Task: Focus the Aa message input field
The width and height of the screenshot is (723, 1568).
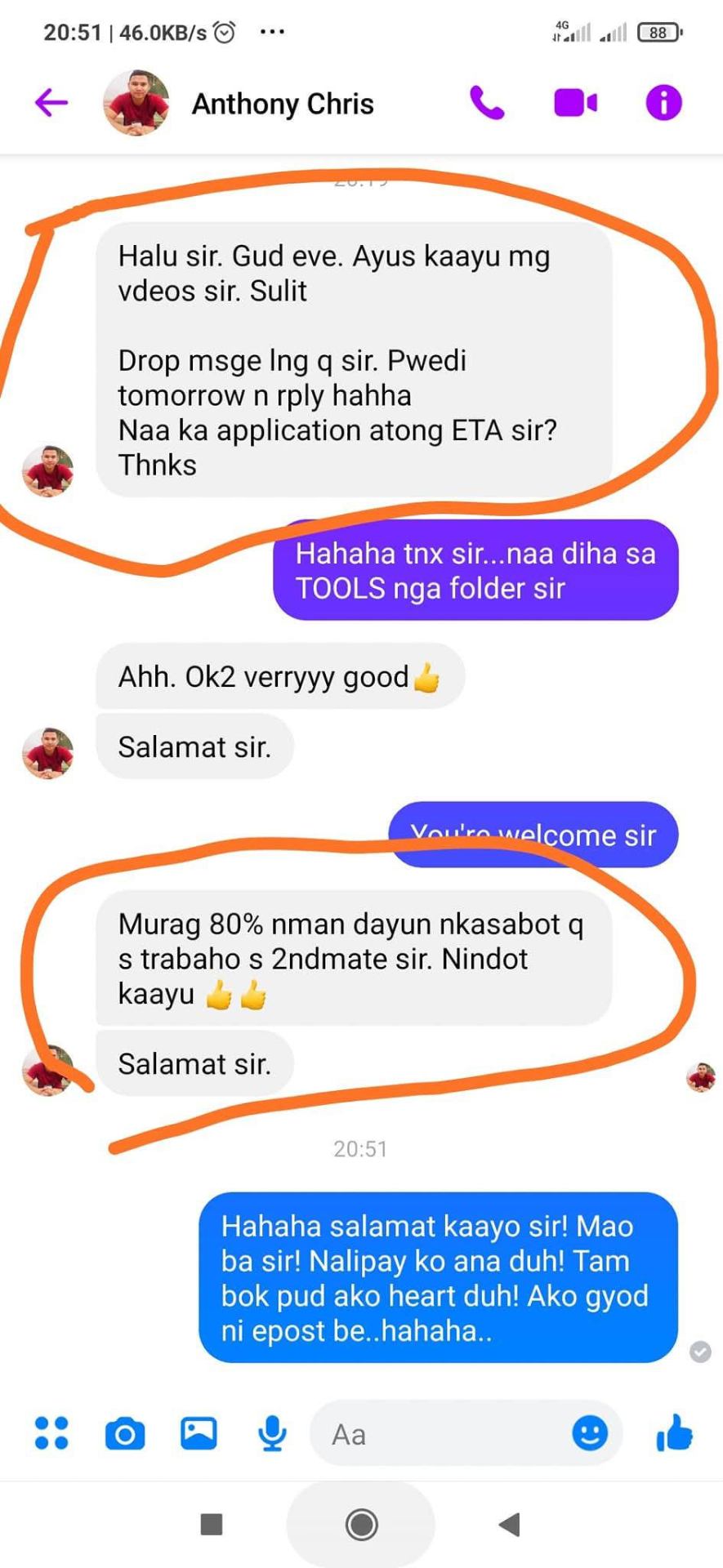Action: coord(441,1434)
